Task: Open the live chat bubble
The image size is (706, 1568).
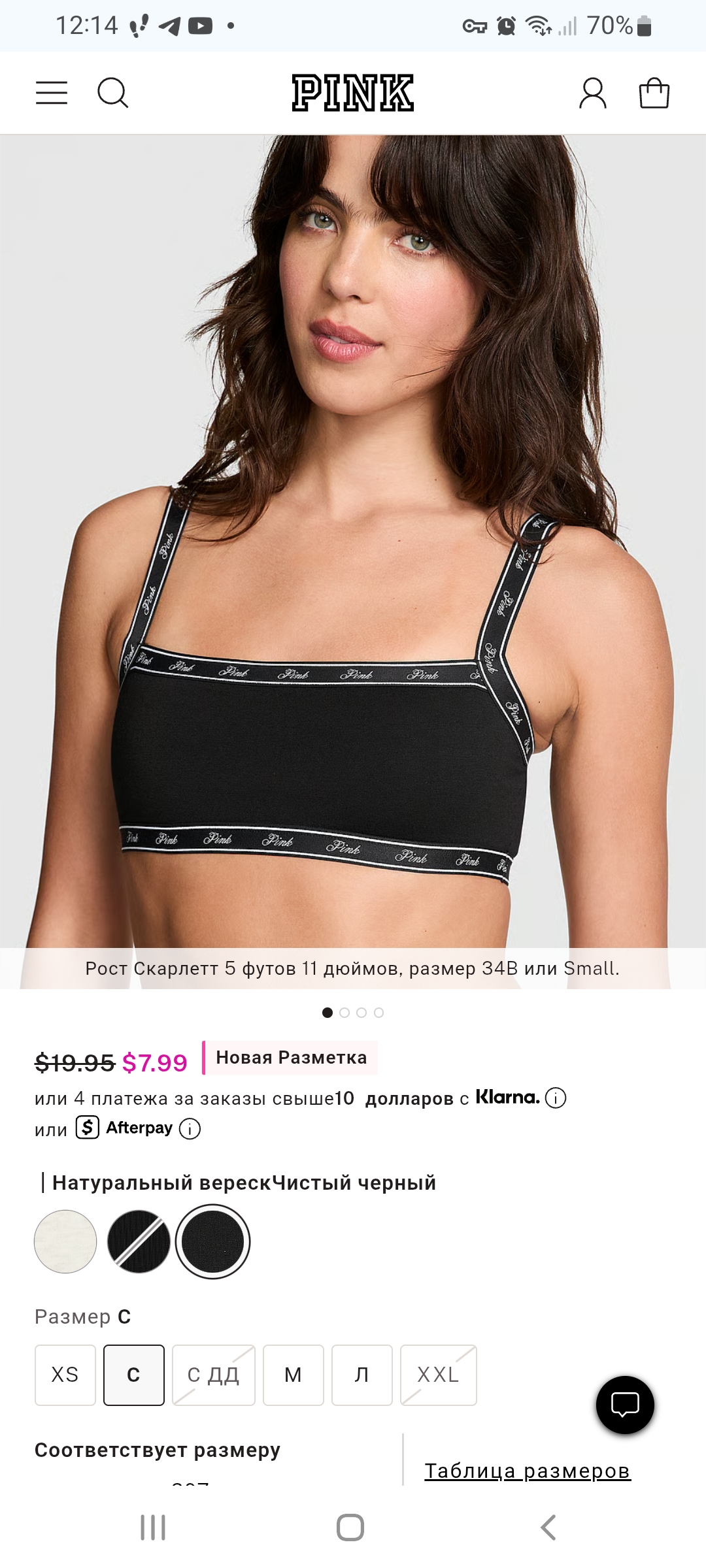Action: [624, 1405]
